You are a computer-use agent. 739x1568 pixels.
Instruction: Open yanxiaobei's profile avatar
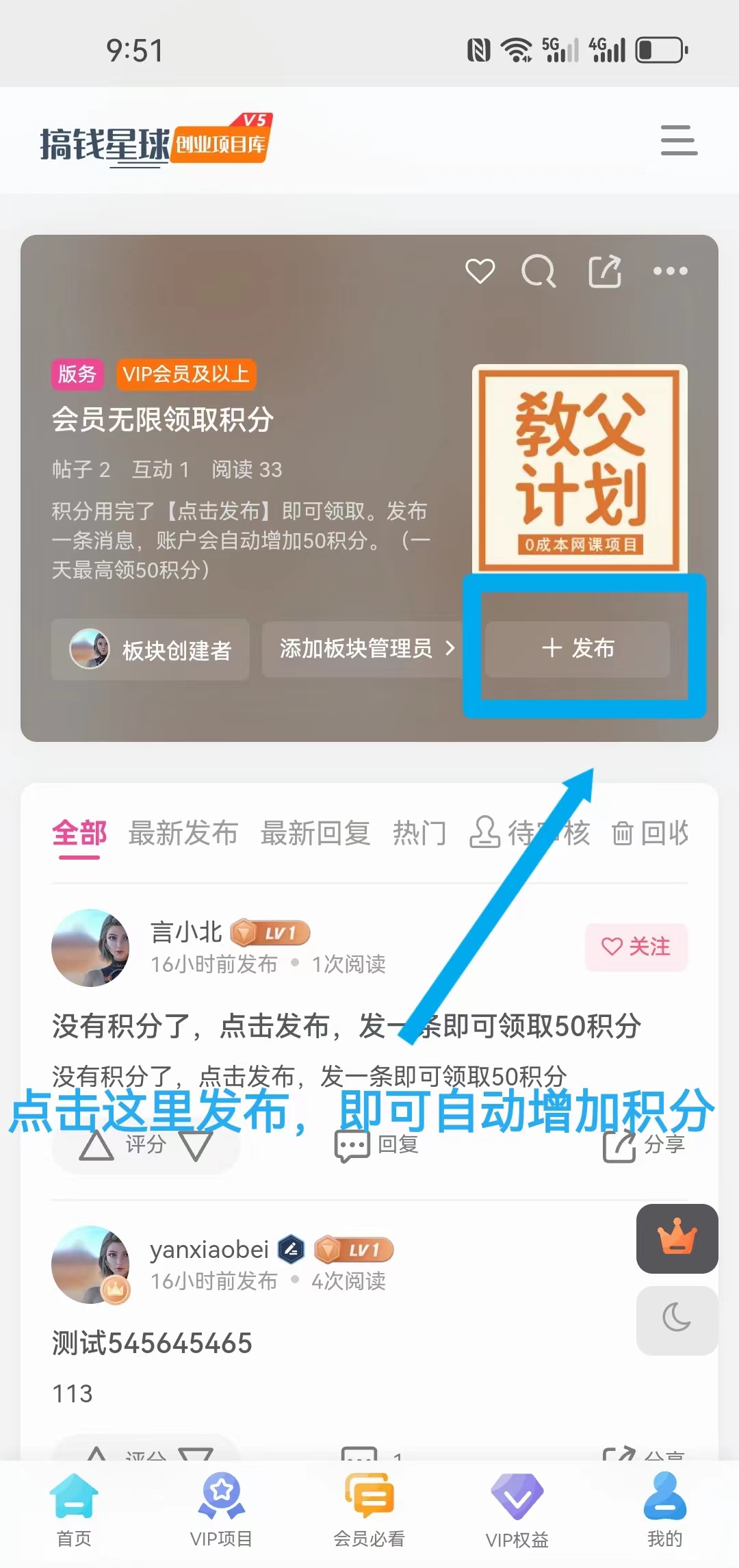[91, 1264]
